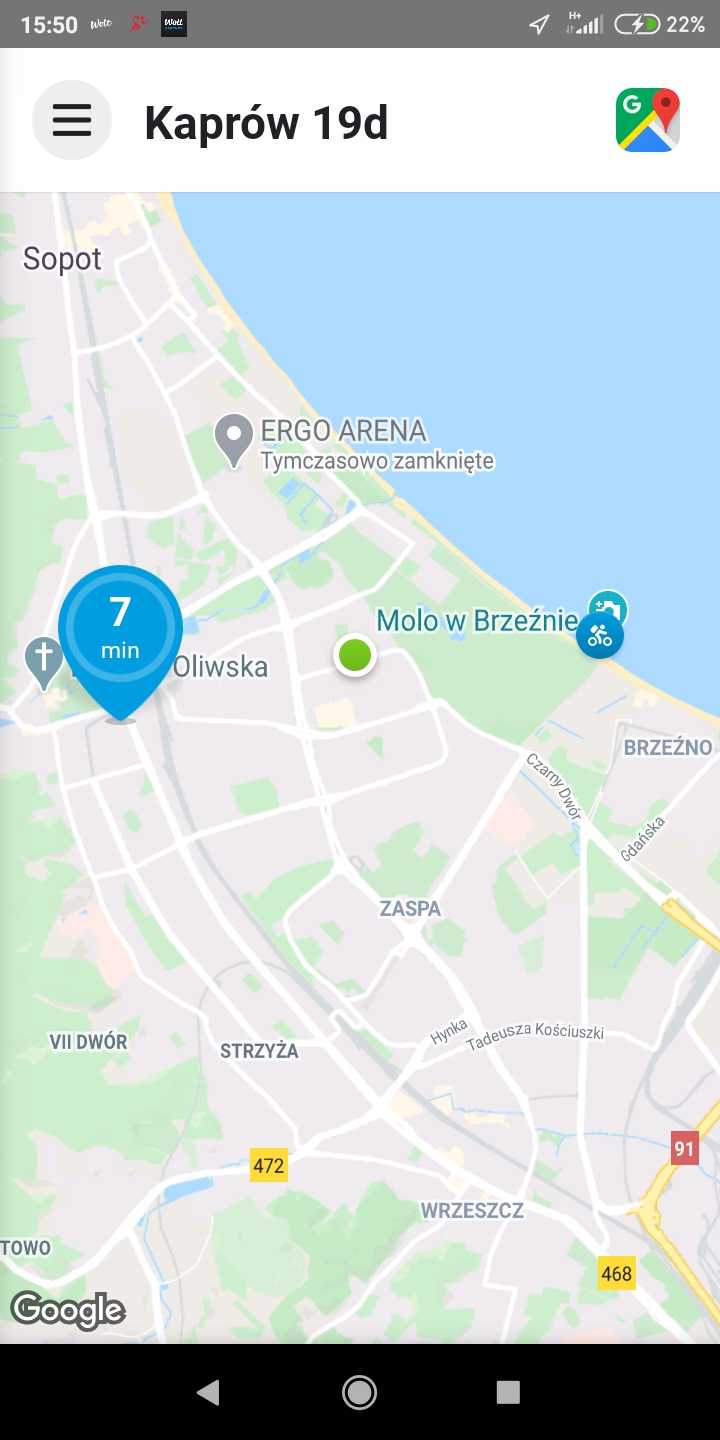Open the Molo w Brzeźnie bike marker
This screenshot has width=720, height=1440.
[x=600, y=635]
